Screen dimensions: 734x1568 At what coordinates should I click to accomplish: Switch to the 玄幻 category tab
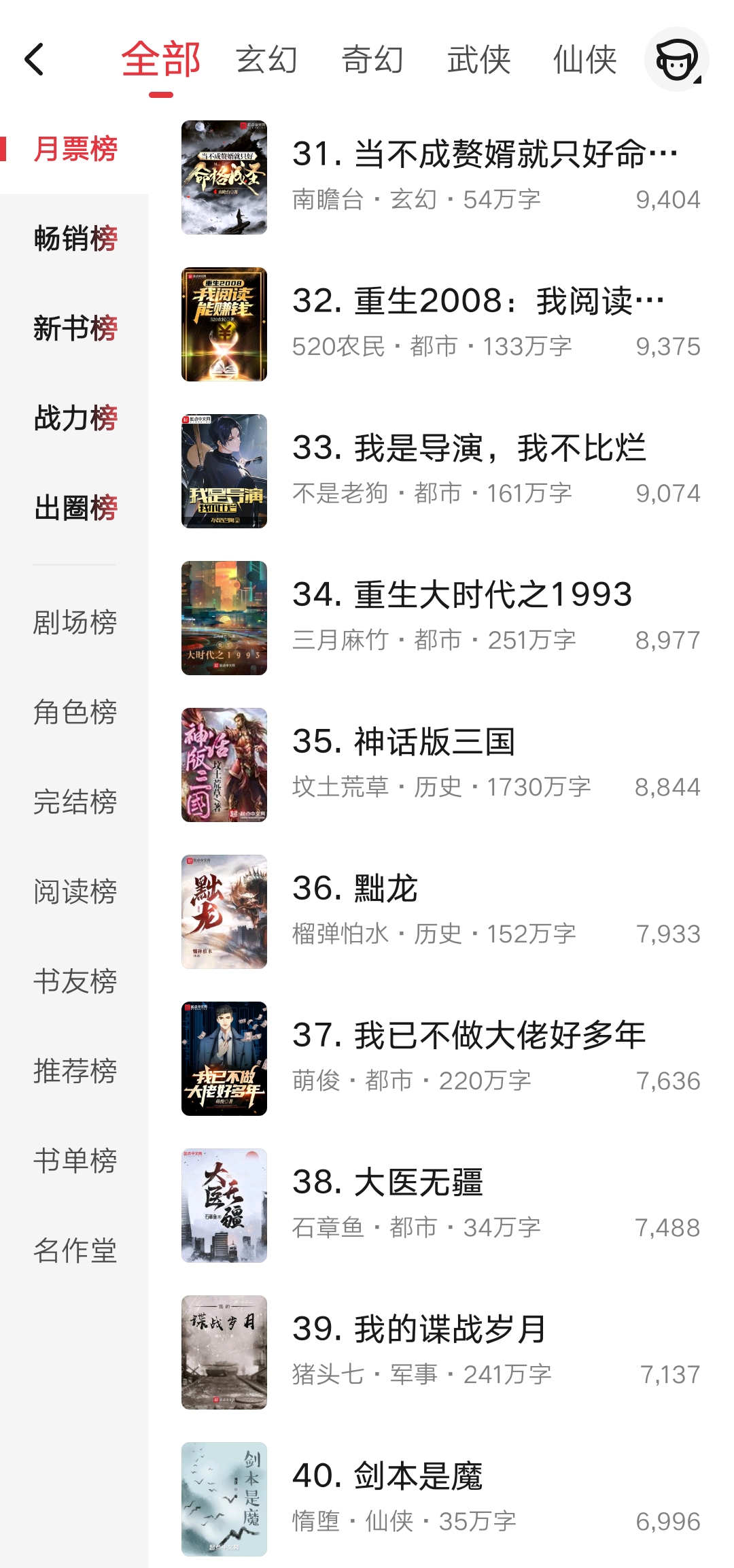pos(266,60)
